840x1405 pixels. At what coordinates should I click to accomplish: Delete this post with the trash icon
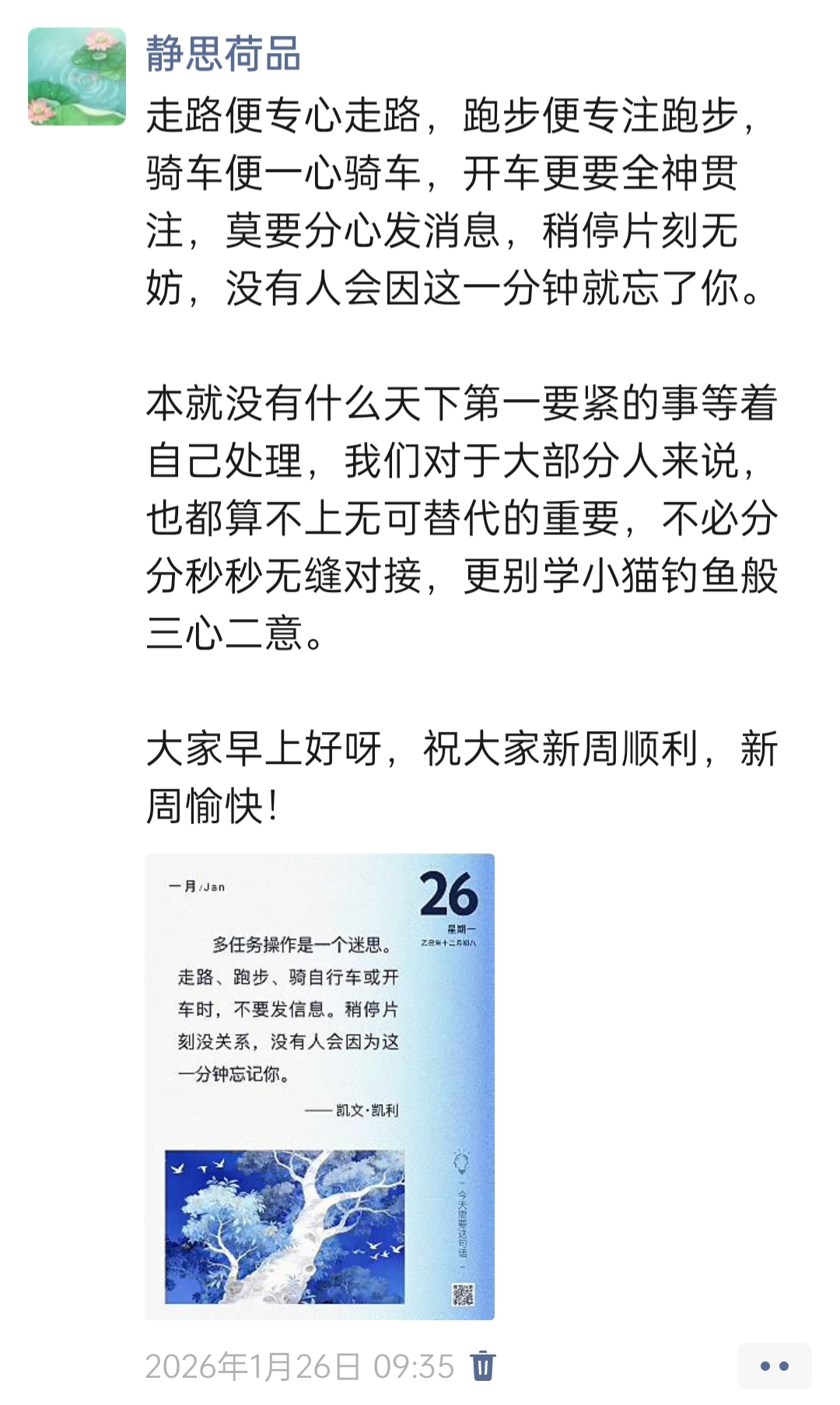point(482,1366)
